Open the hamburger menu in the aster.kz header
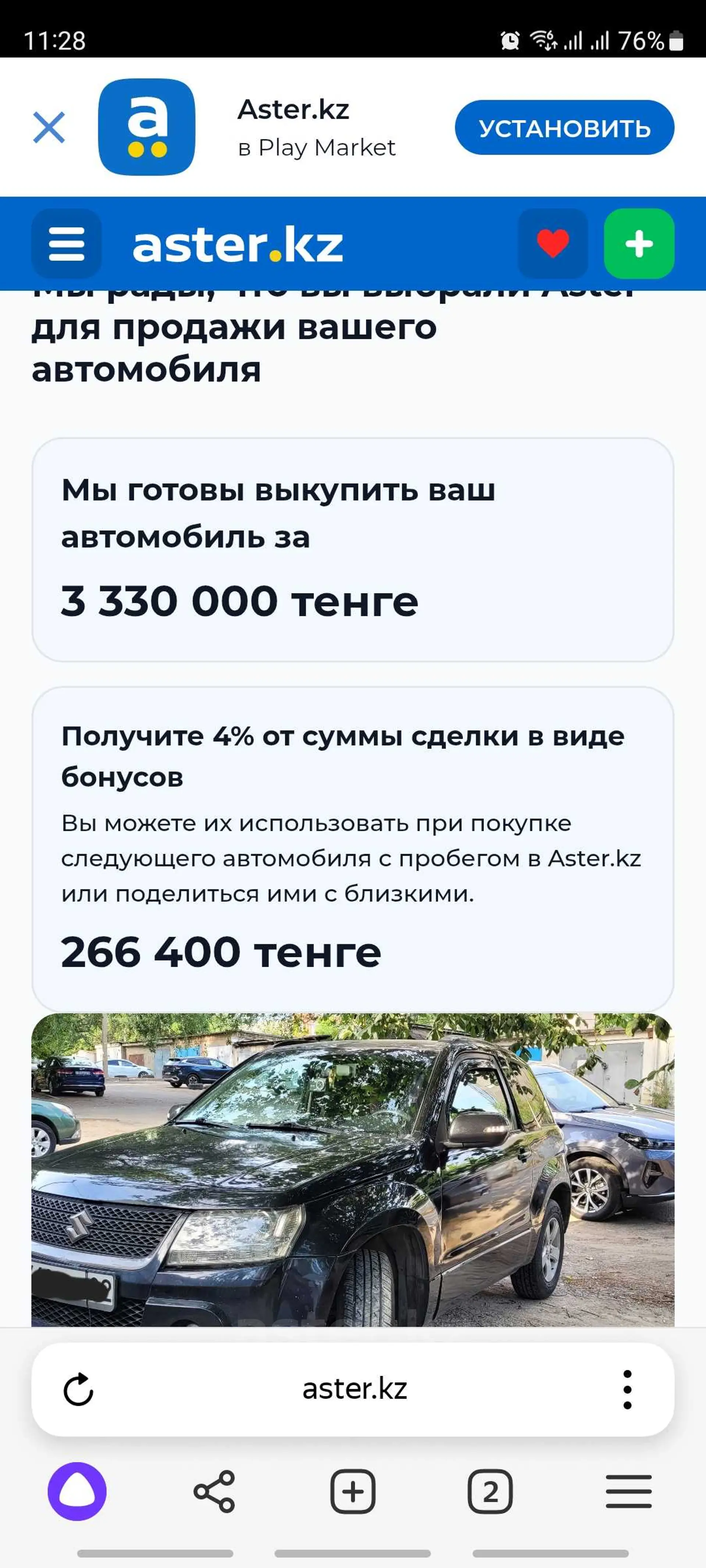706x1568 pixels. coord(67,244)
